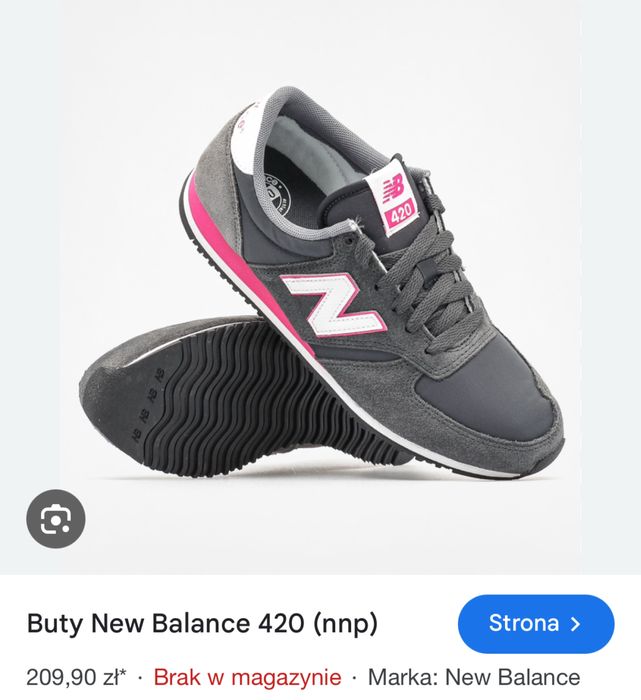
Task: Open Google Lens visual search icon
Action: pyautogui.click(x=56, y=518)
